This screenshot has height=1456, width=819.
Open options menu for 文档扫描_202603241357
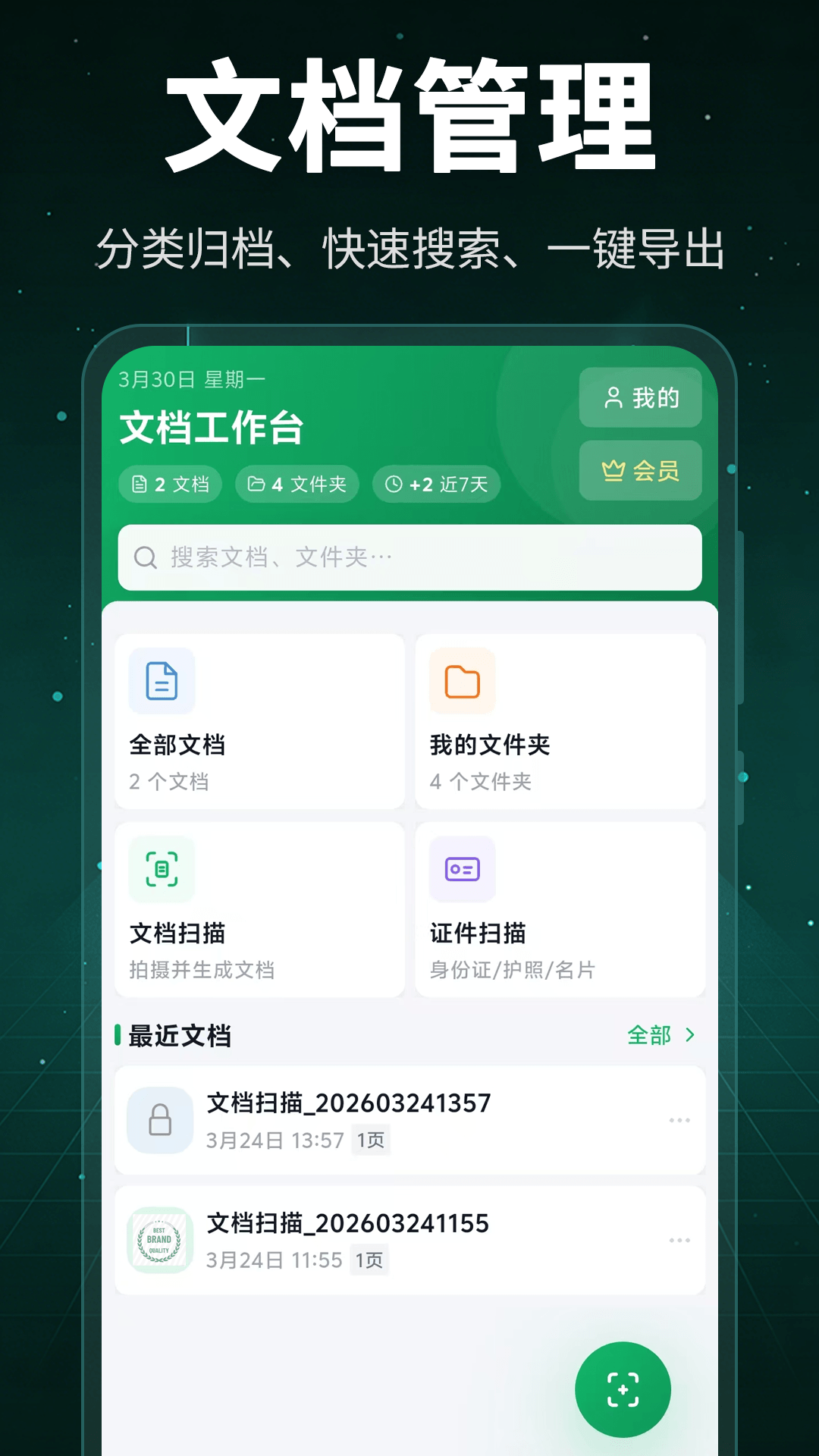[x=680, y=1119]
